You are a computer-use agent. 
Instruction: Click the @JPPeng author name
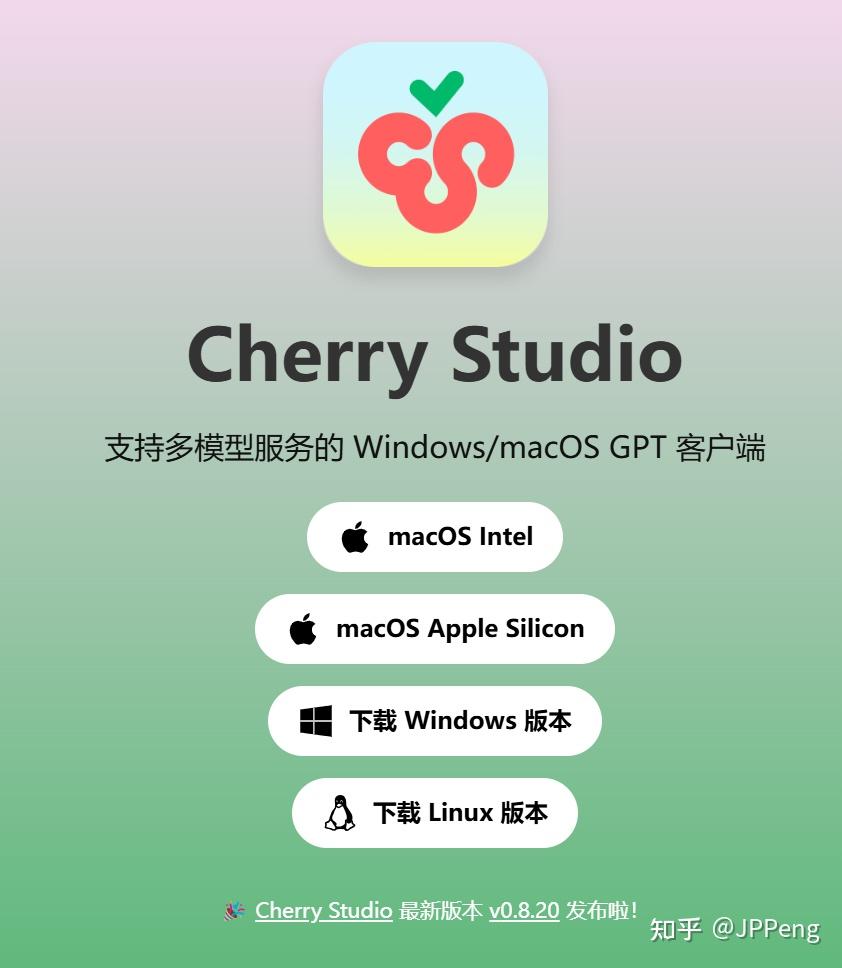click(764, 929)
